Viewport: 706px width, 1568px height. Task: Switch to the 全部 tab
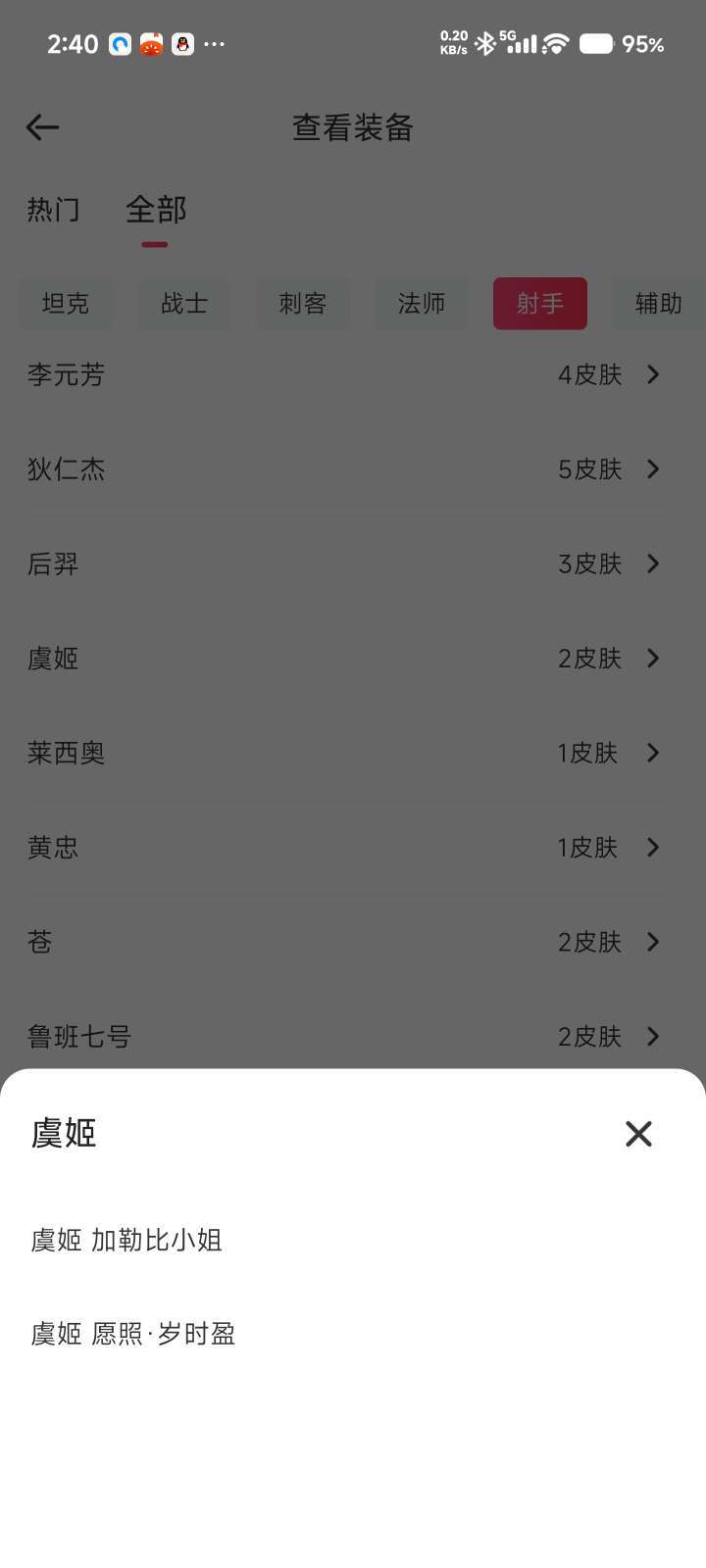click(x=155, y=210)
